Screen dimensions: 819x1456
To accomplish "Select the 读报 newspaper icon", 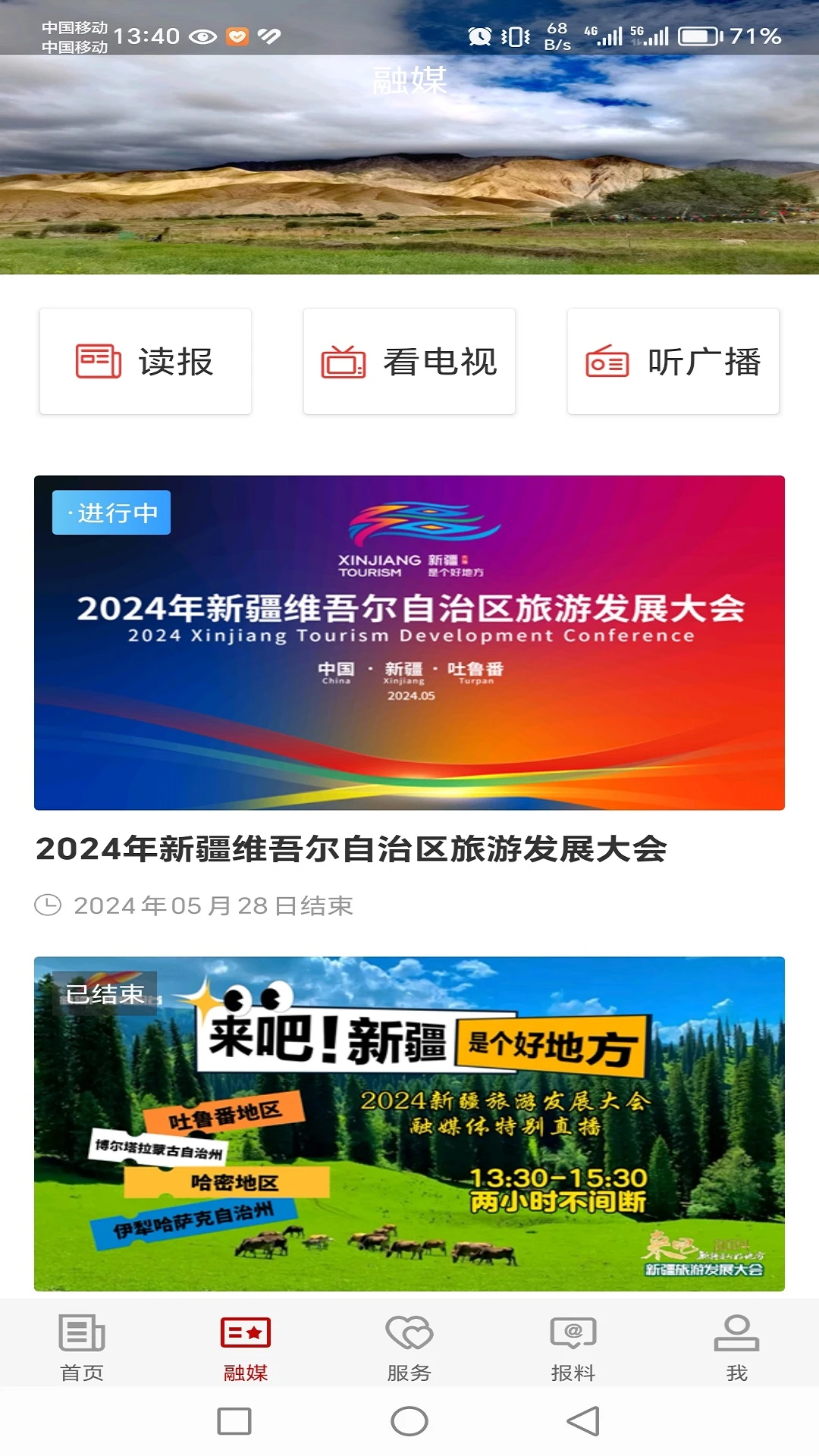I will point(96,362).
